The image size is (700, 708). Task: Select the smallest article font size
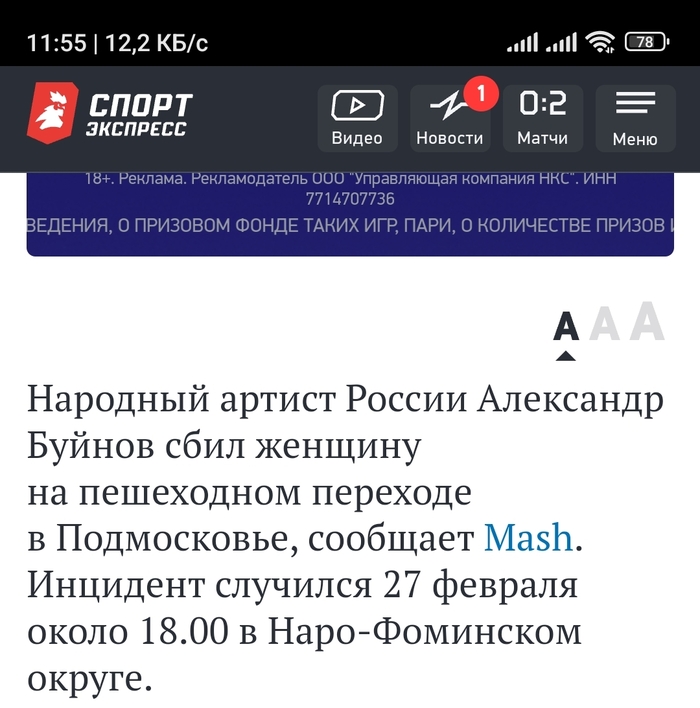566,326
